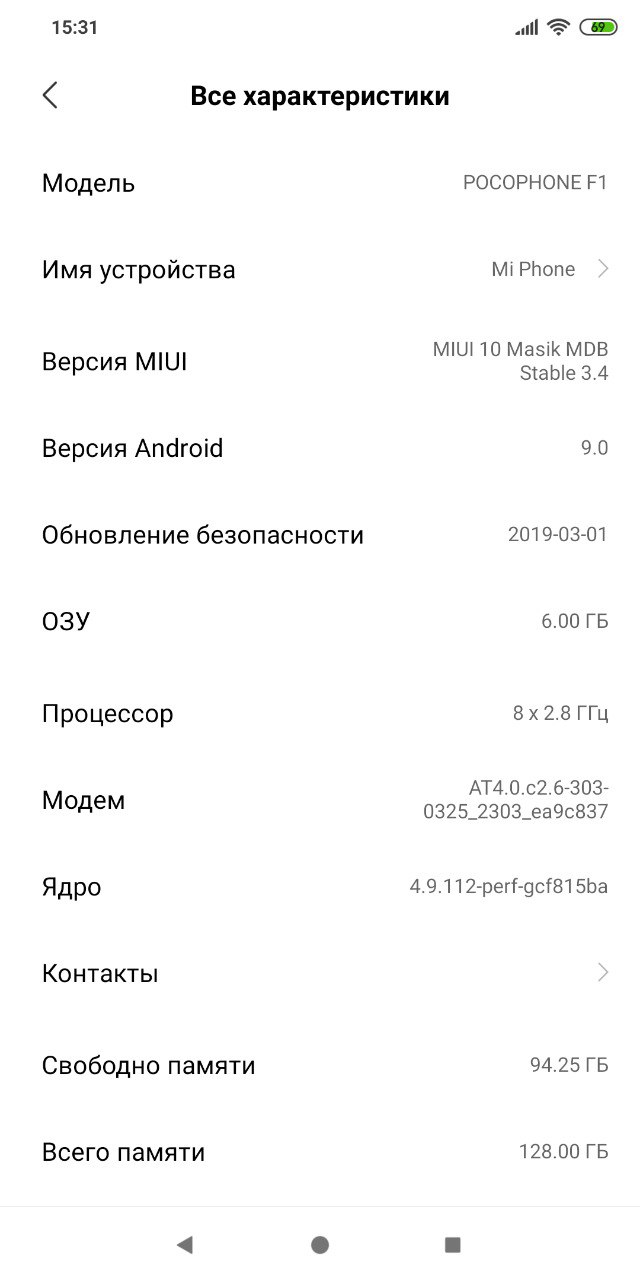This screenshot has height=1280, width=640.
Task: Go back using the top-left arrow
Action: pos(50,96)
